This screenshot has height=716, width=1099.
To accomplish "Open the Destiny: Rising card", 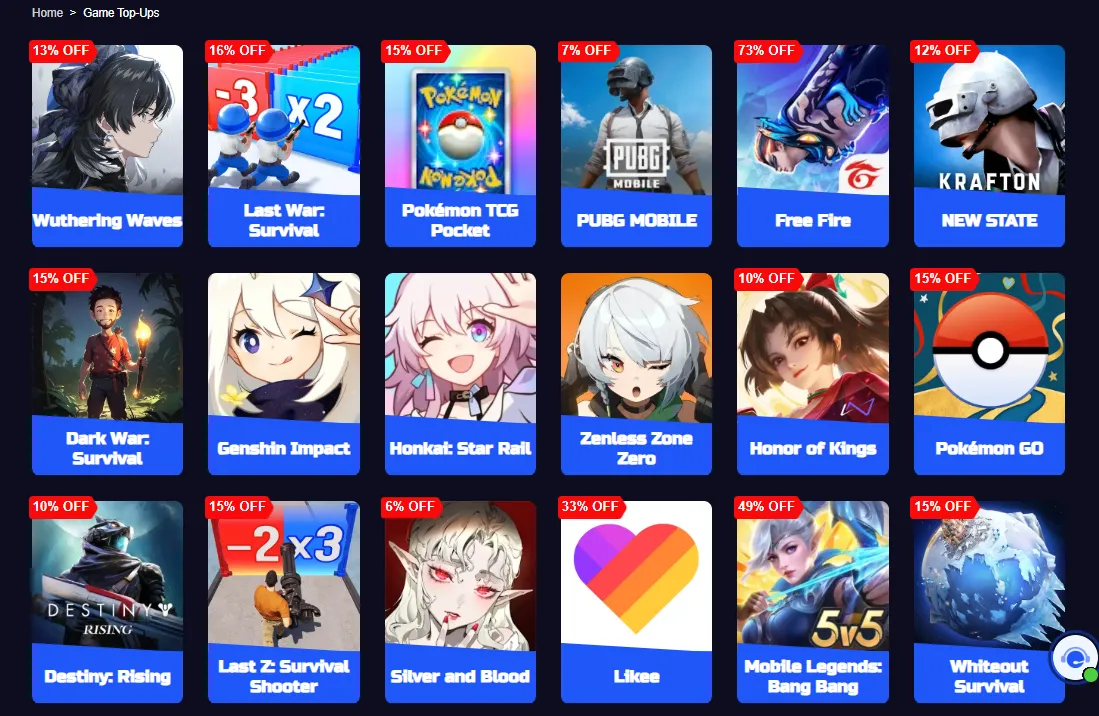I will pos(107,600).
